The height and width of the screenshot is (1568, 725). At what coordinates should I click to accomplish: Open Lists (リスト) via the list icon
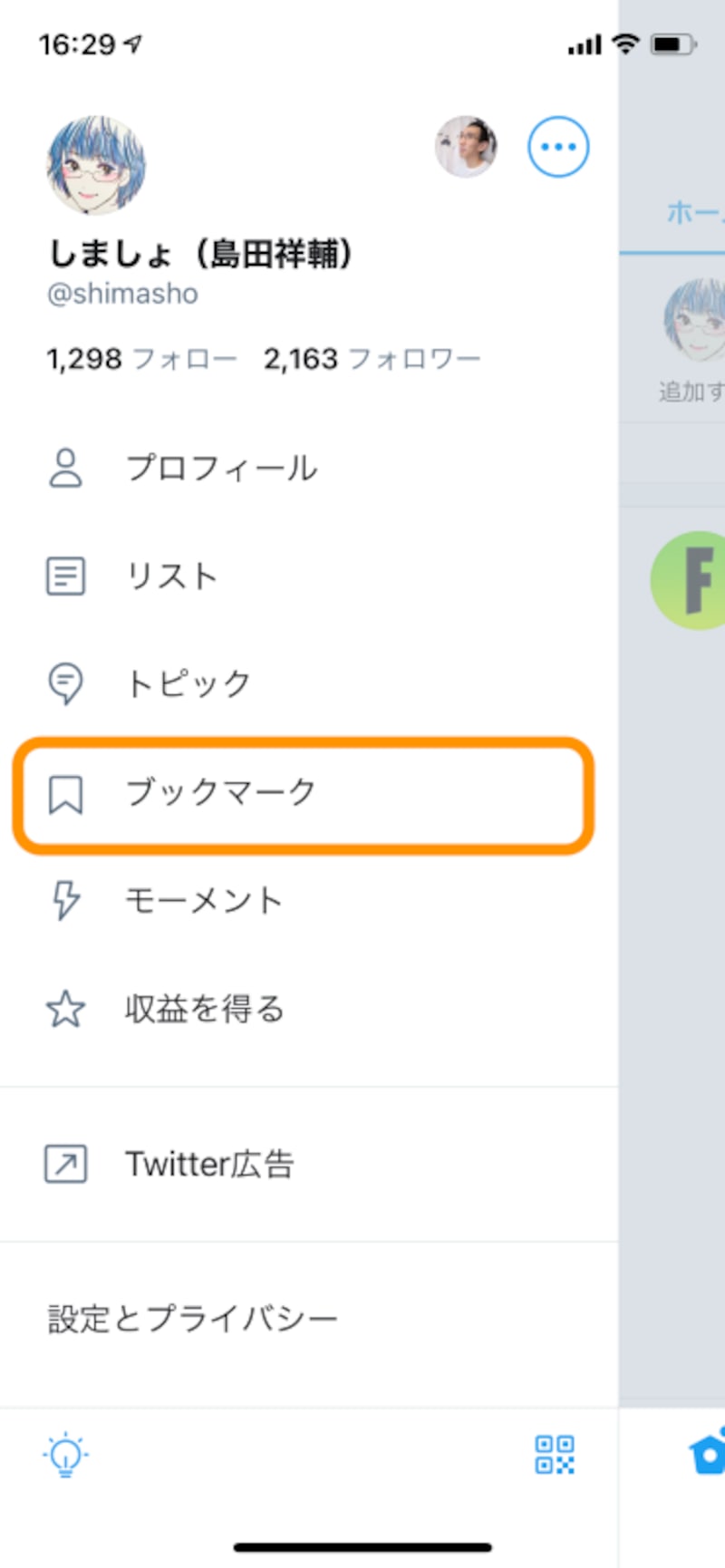click(64, 575)
